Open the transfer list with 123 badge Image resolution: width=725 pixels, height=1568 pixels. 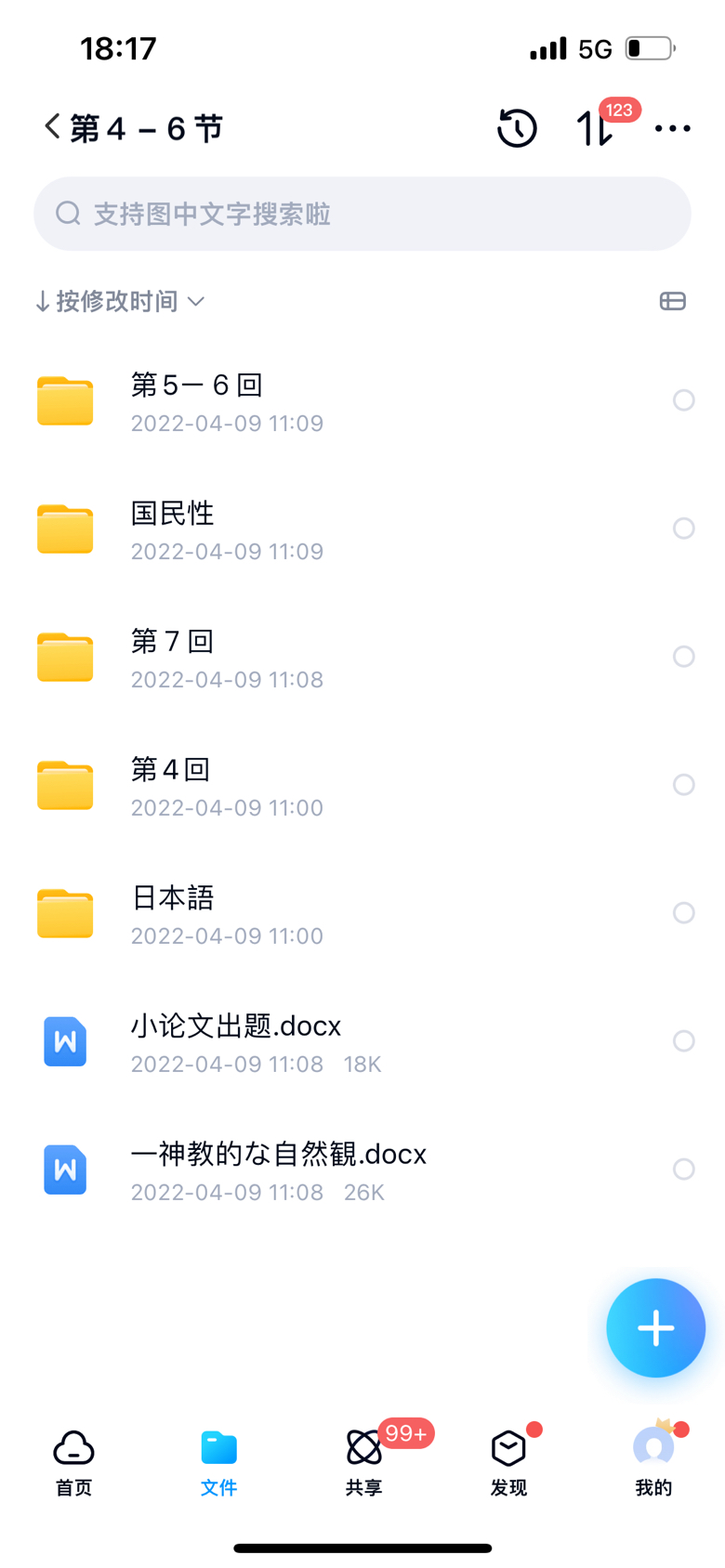click(x=595, y=128)
